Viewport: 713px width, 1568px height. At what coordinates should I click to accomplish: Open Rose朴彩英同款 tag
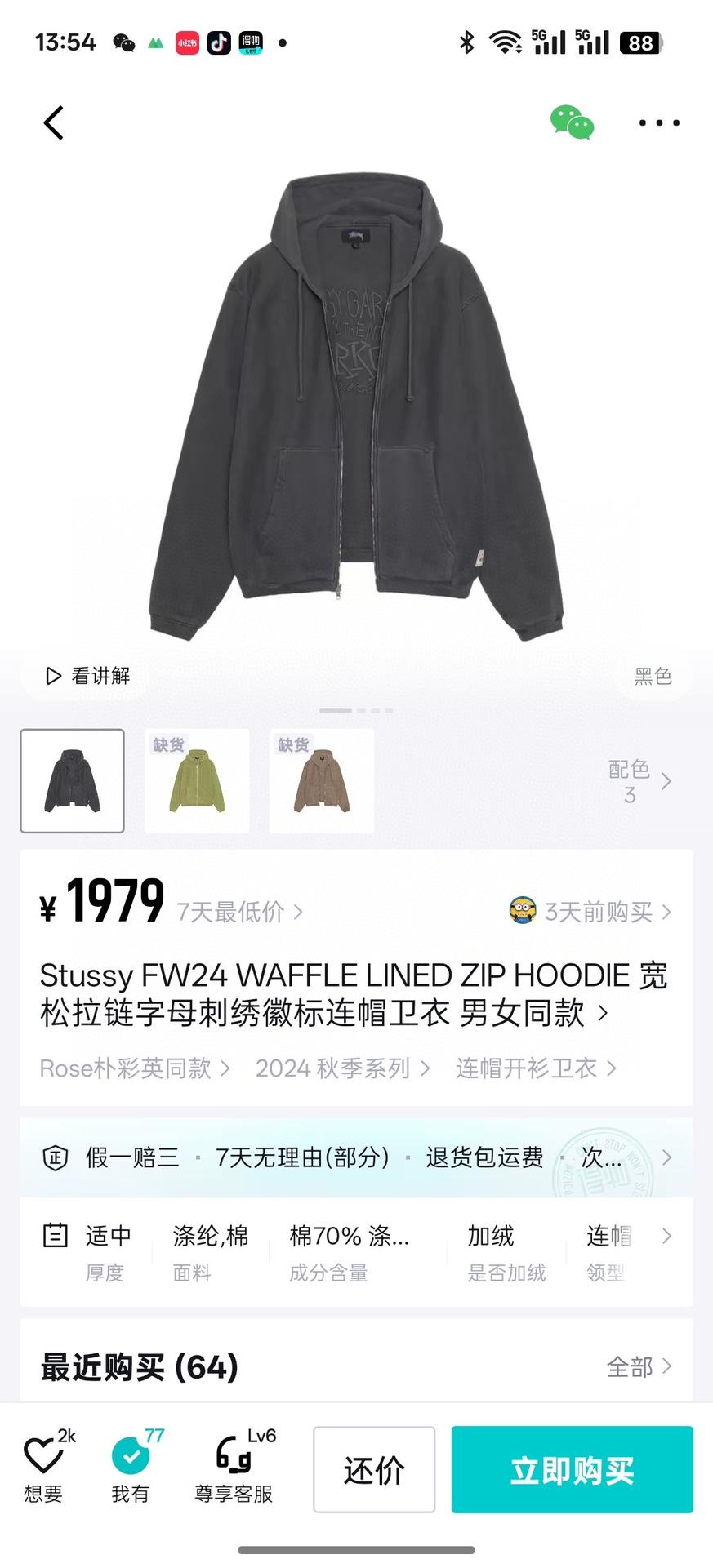(135, 1068)
